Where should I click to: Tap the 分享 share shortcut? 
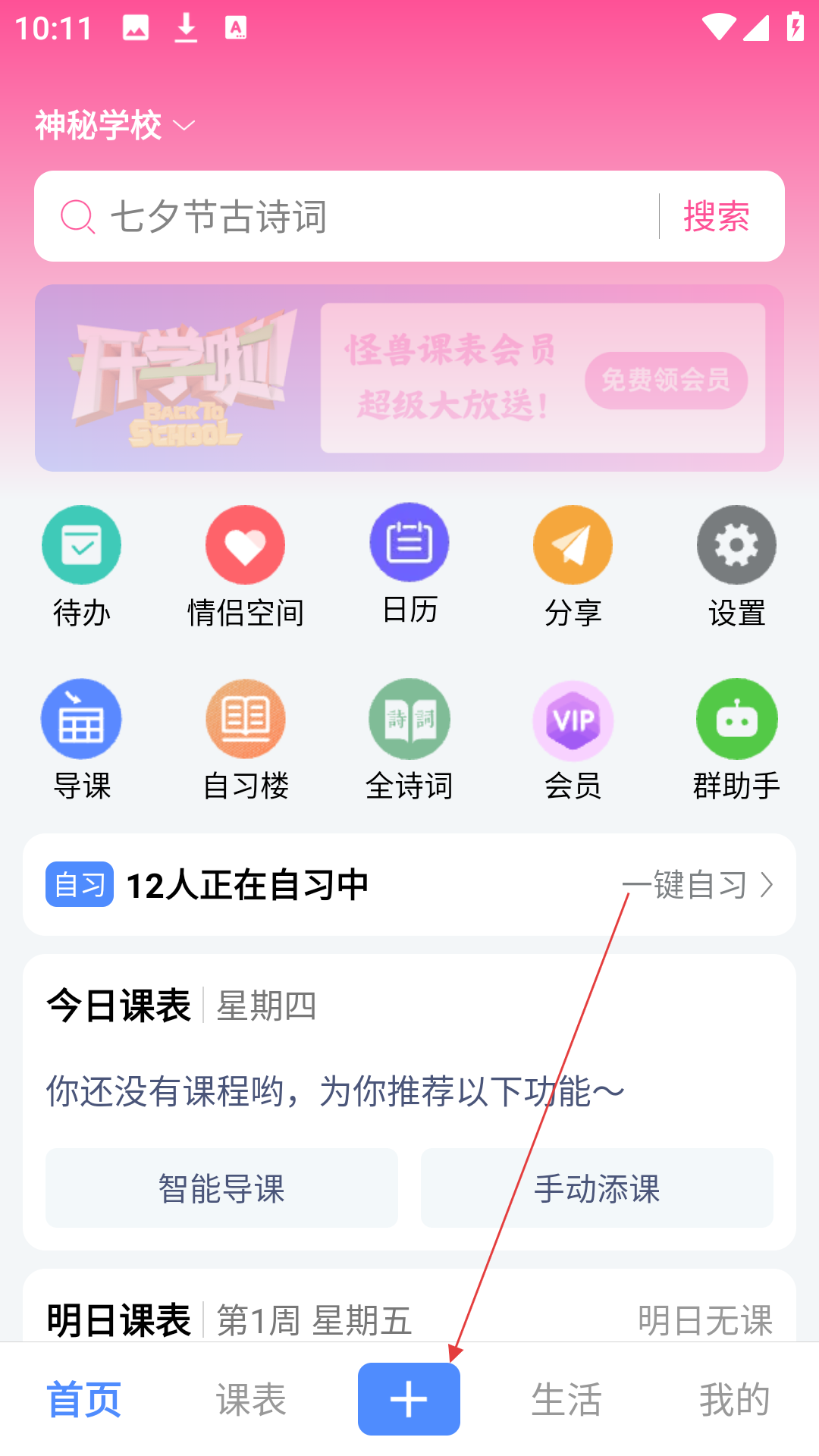click(573, 565)
